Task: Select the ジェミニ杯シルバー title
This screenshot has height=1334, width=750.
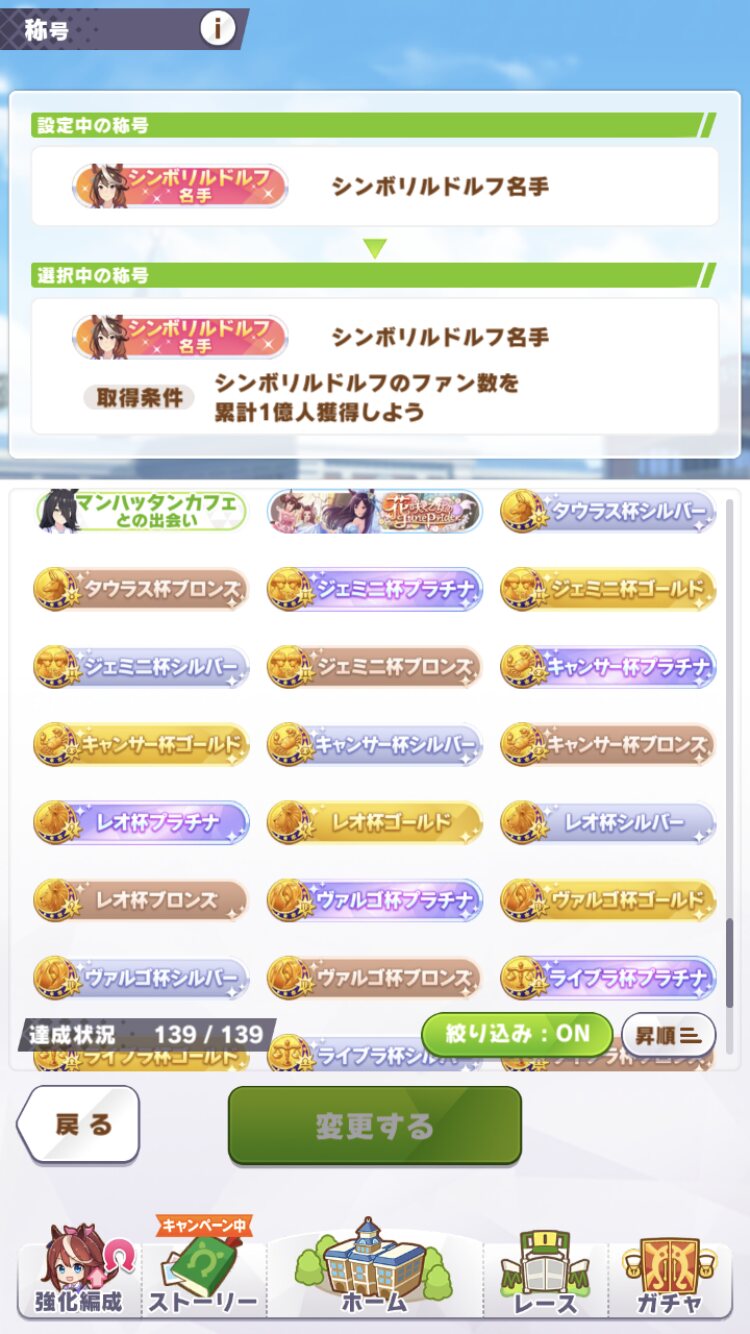Action: 141,667
